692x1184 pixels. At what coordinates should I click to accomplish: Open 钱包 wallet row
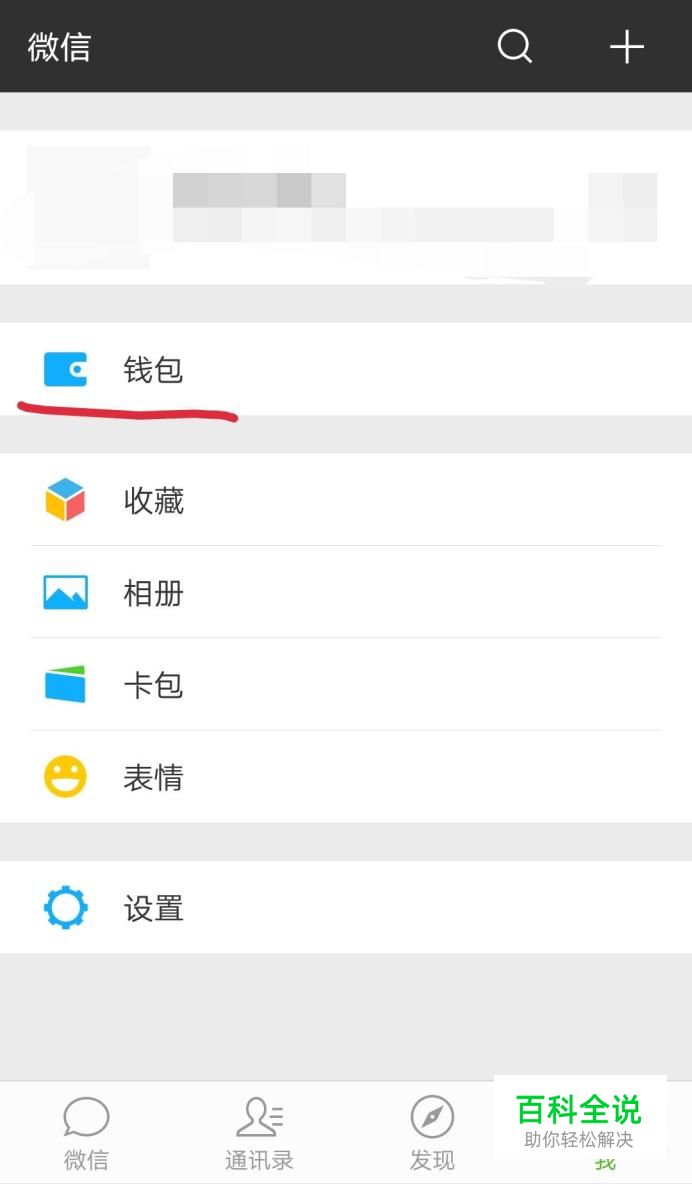click(x=345, y=370)
